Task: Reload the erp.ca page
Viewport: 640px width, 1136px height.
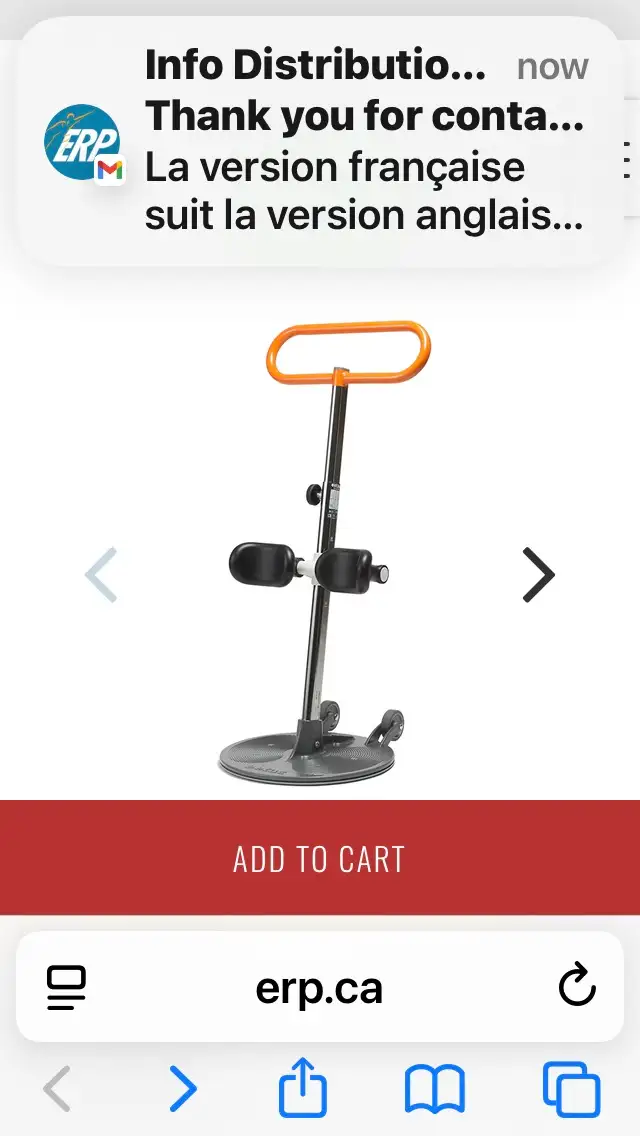Action: (577, 988)
